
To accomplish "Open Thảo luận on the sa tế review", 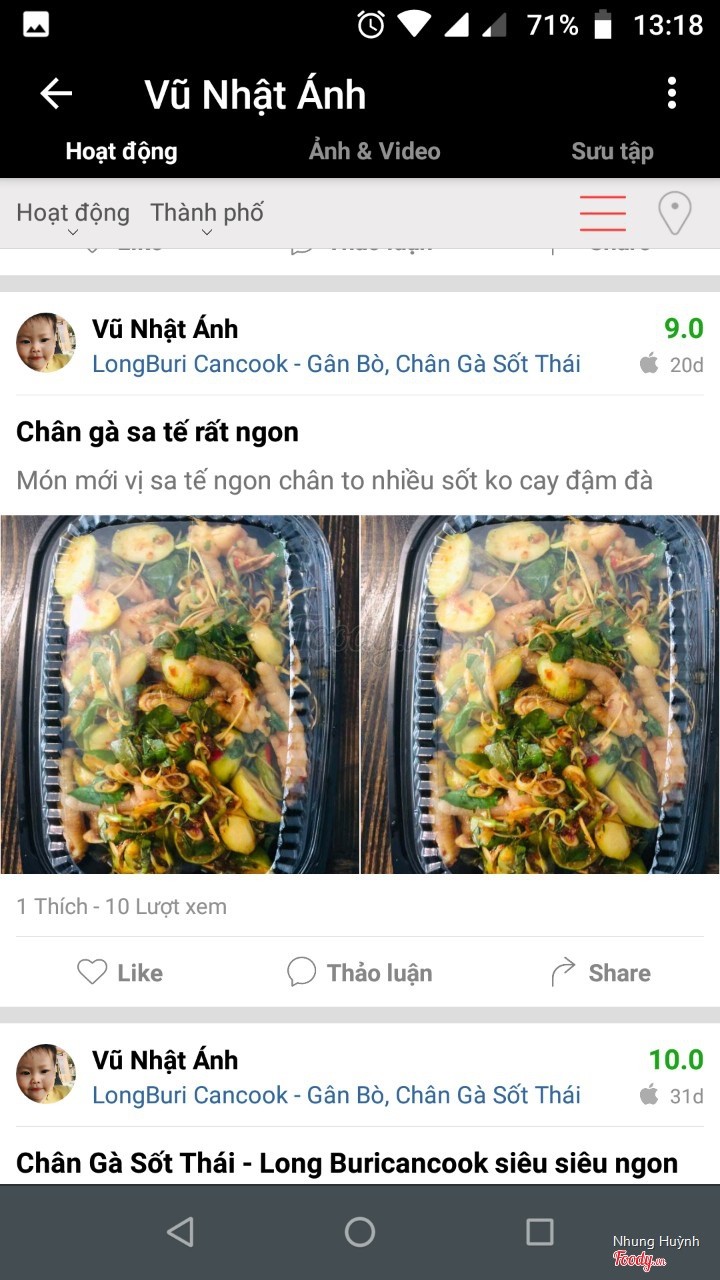I will 360,972.
